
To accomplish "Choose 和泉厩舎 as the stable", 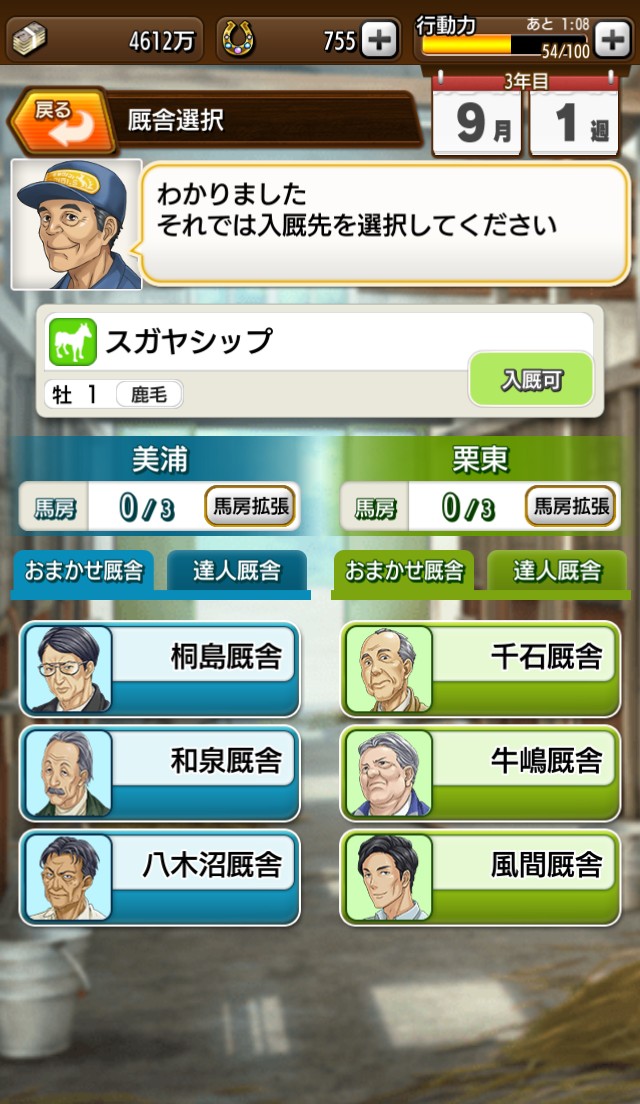I will coord(160,773).
